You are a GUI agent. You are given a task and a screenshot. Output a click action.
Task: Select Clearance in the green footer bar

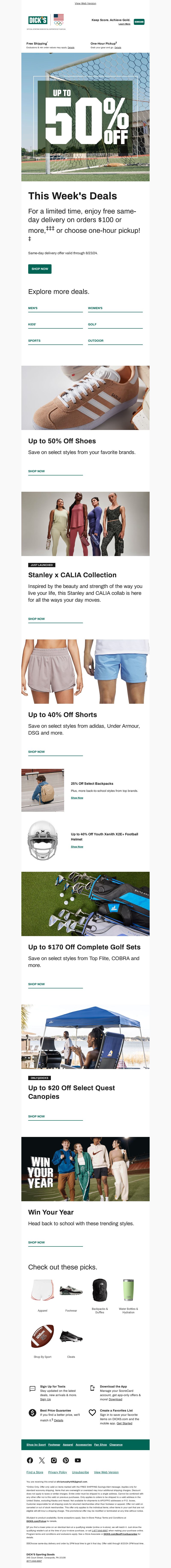click(x=116, y=1445)
